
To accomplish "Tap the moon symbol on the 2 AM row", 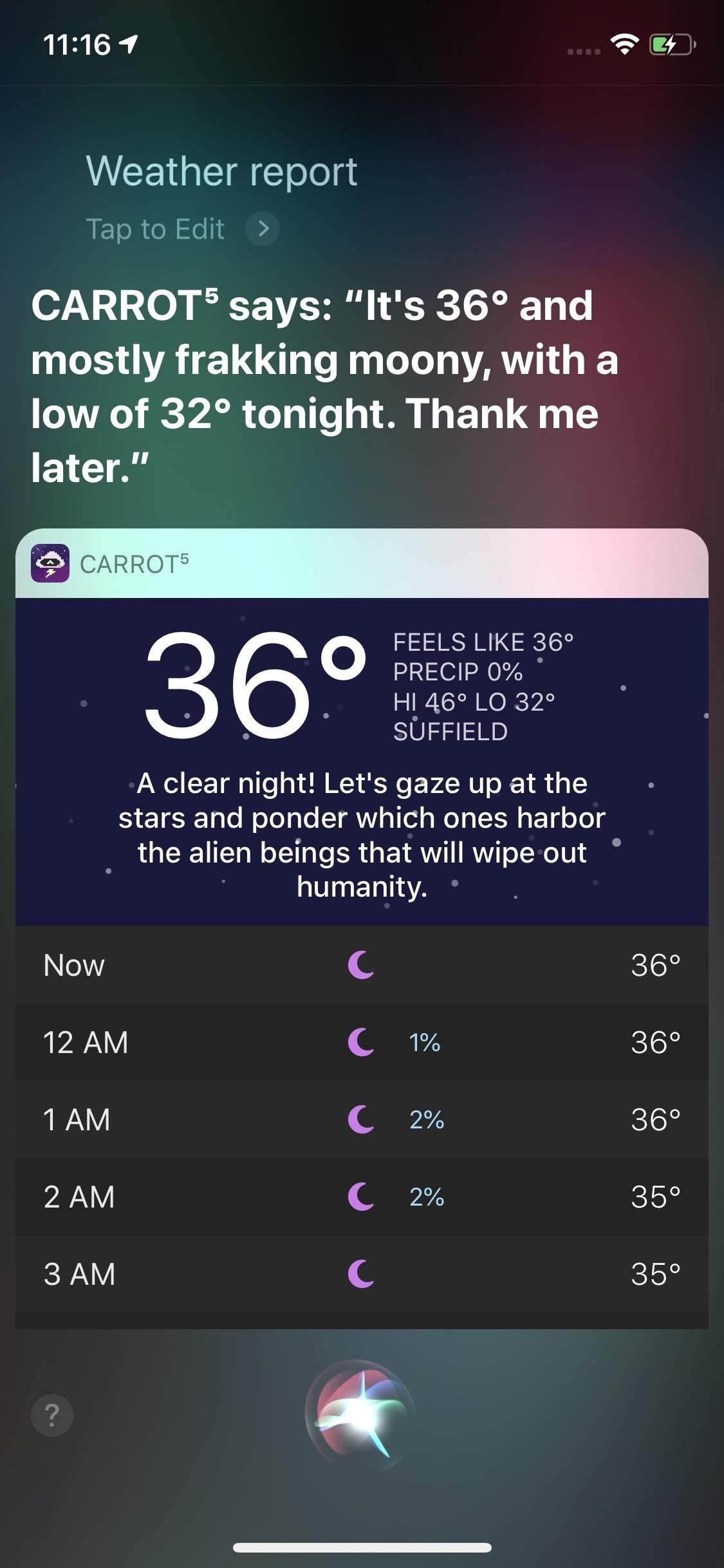I will coord(361,1197).
